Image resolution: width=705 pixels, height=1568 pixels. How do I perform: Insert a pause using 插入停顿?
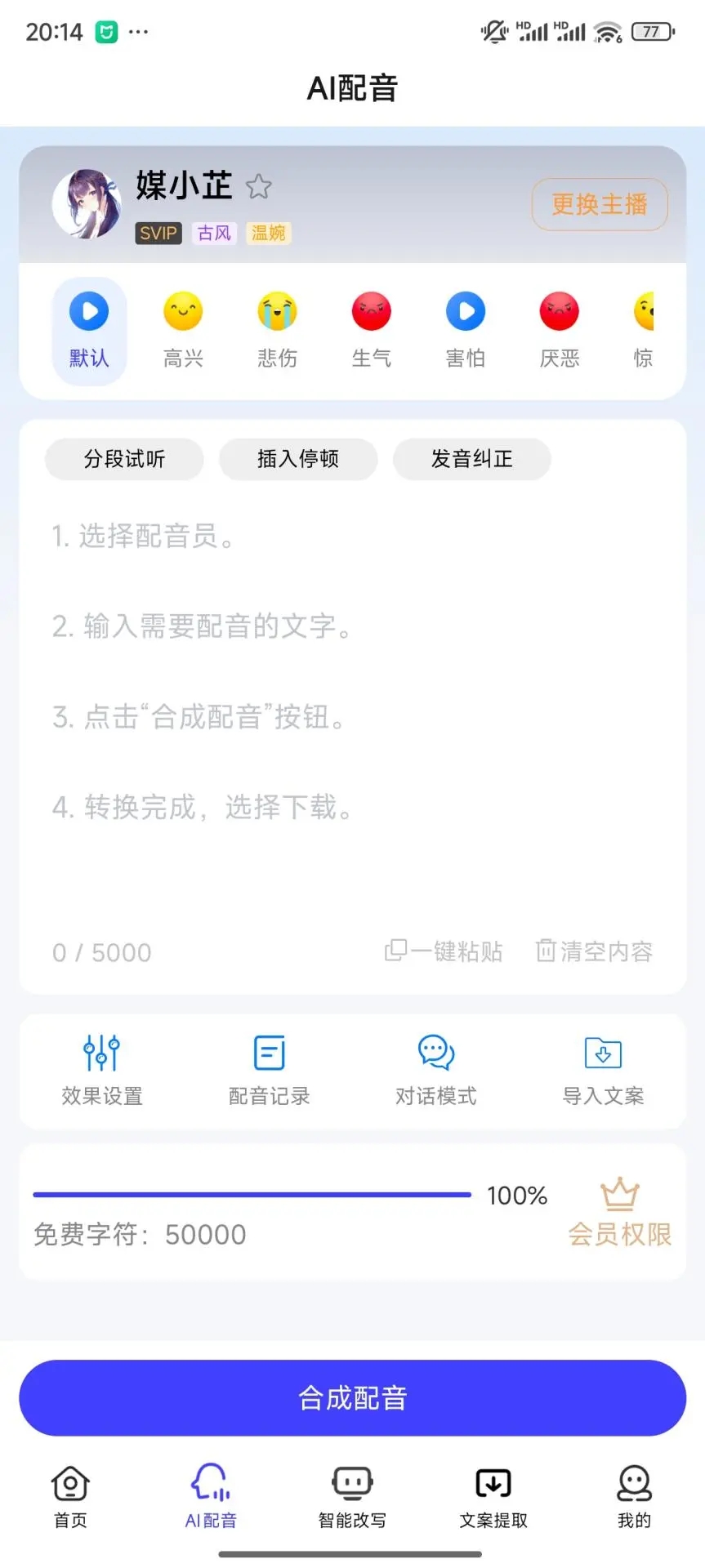[297, 459]
